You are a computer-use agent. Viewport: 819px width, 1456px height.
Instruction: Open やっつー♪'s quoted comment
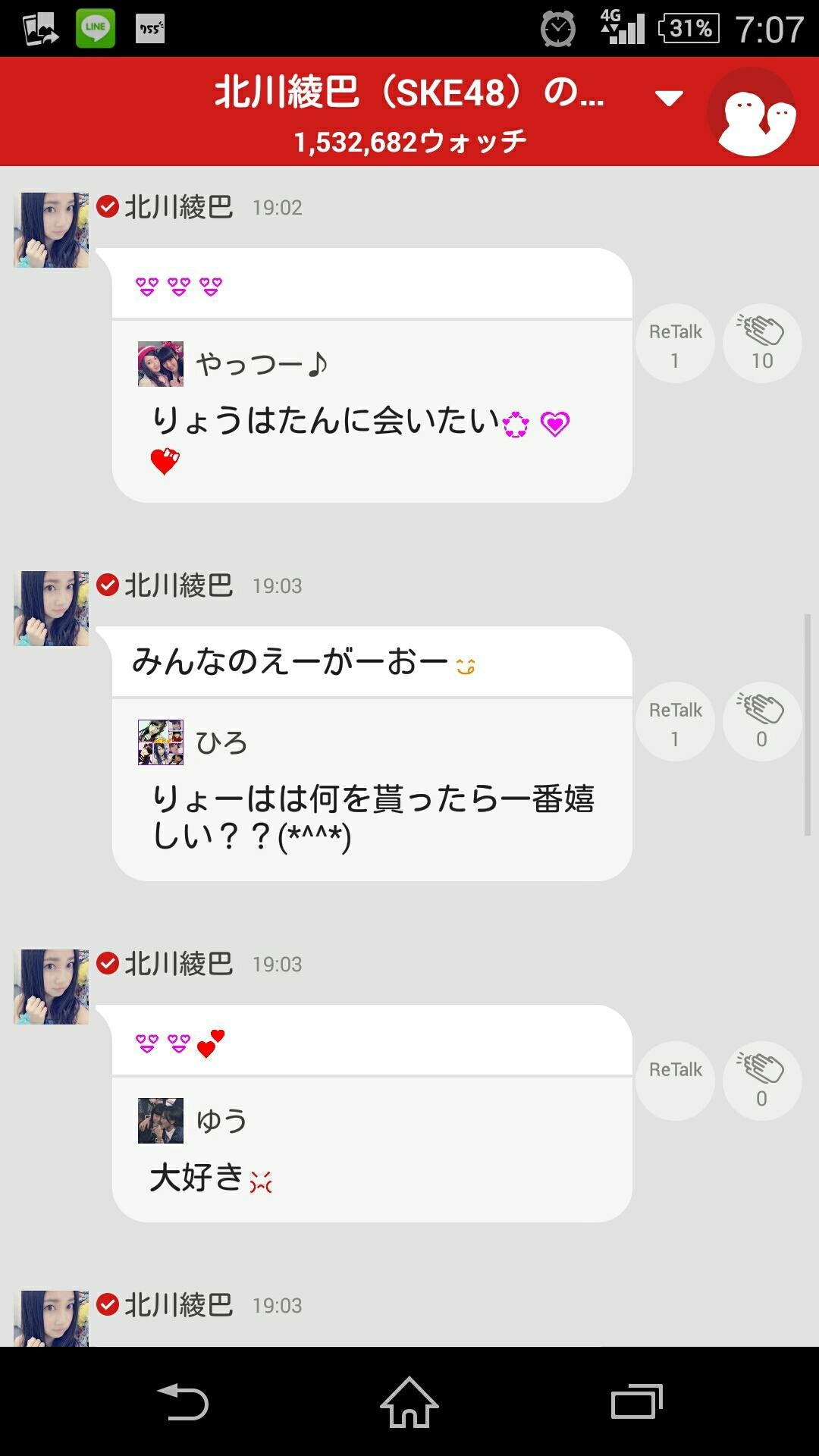372,411
